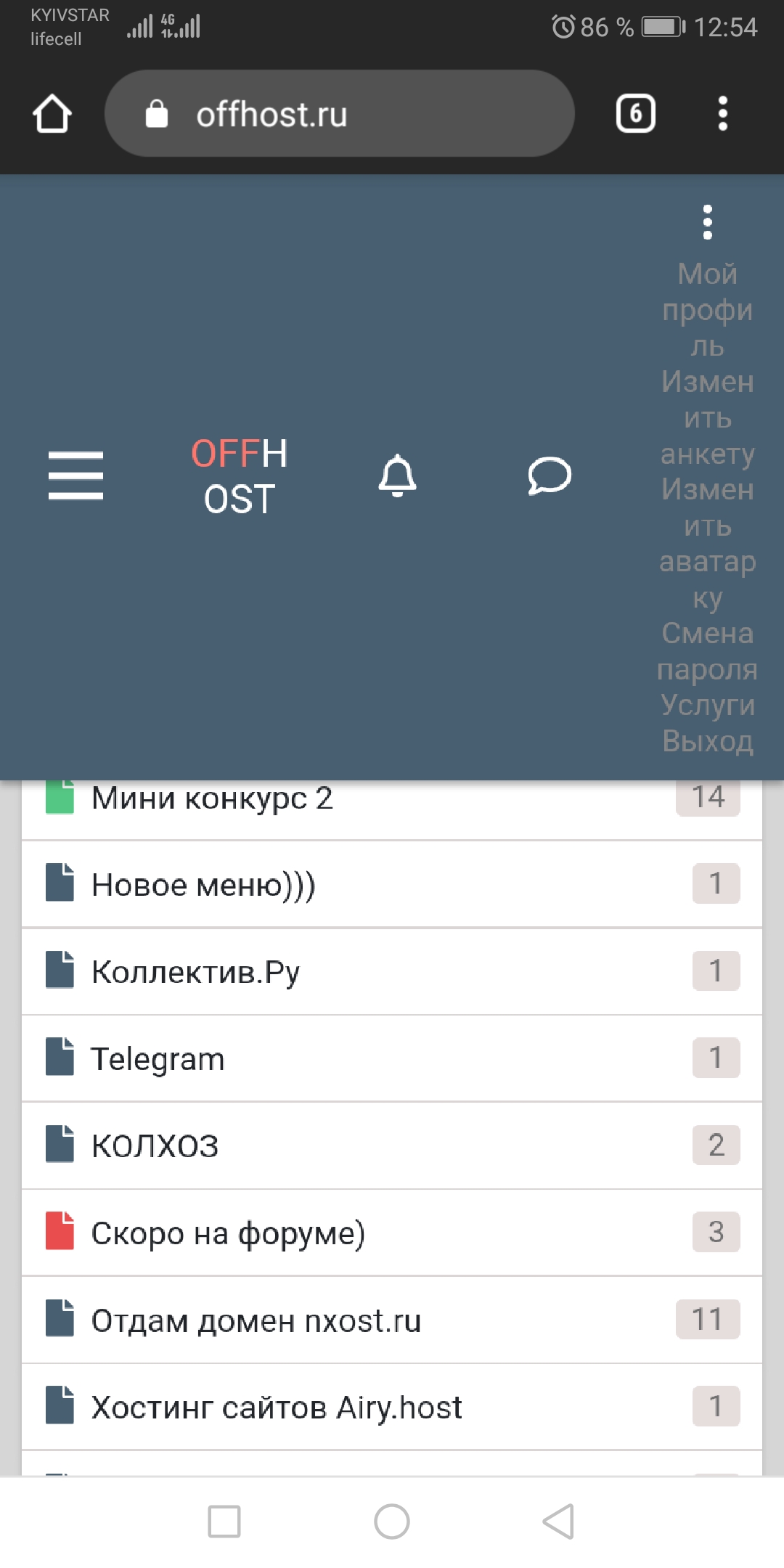The height and width of the screenshot is (1568, 784).
Task: Open the topic Мини конкурс 2
Action: coord(212,799)
